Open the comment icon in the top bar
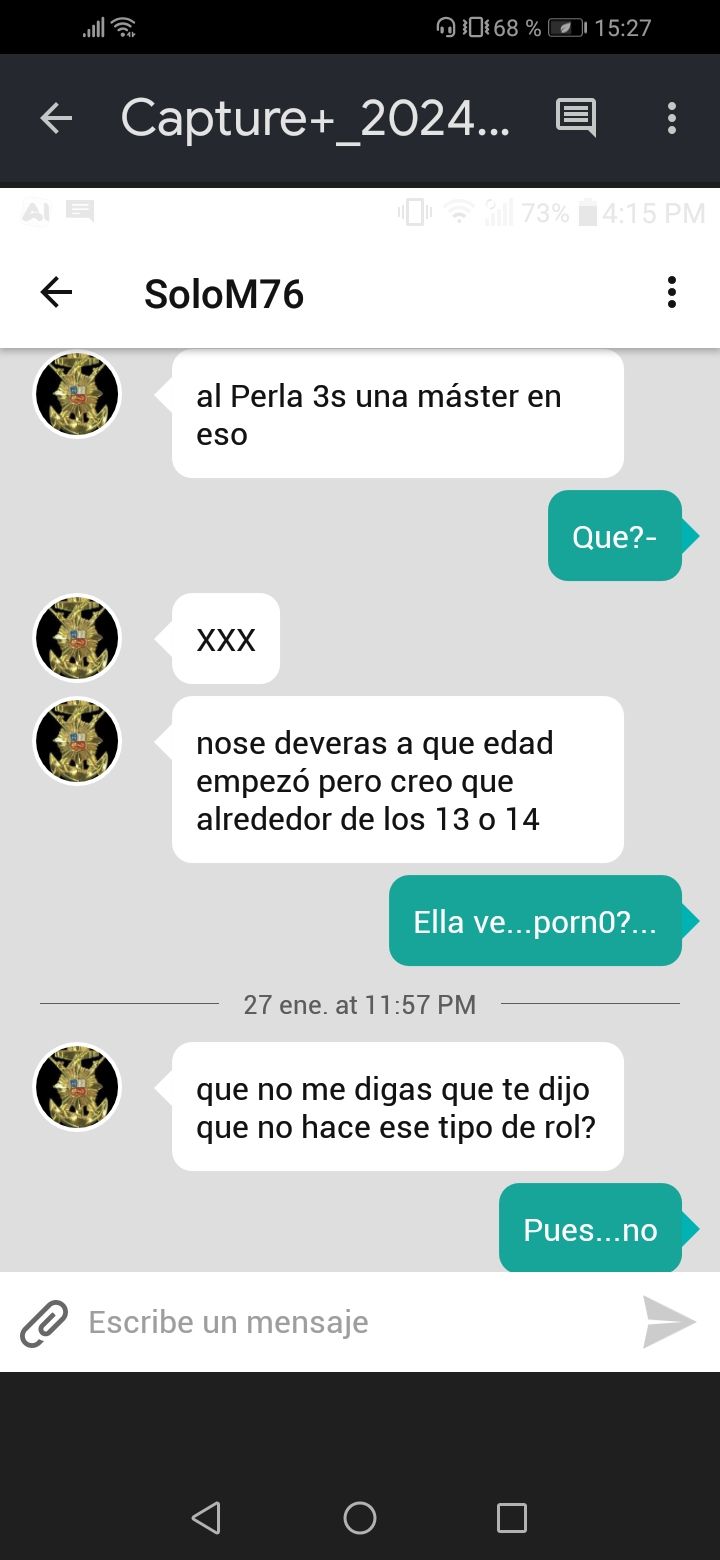 coord(576,119)
